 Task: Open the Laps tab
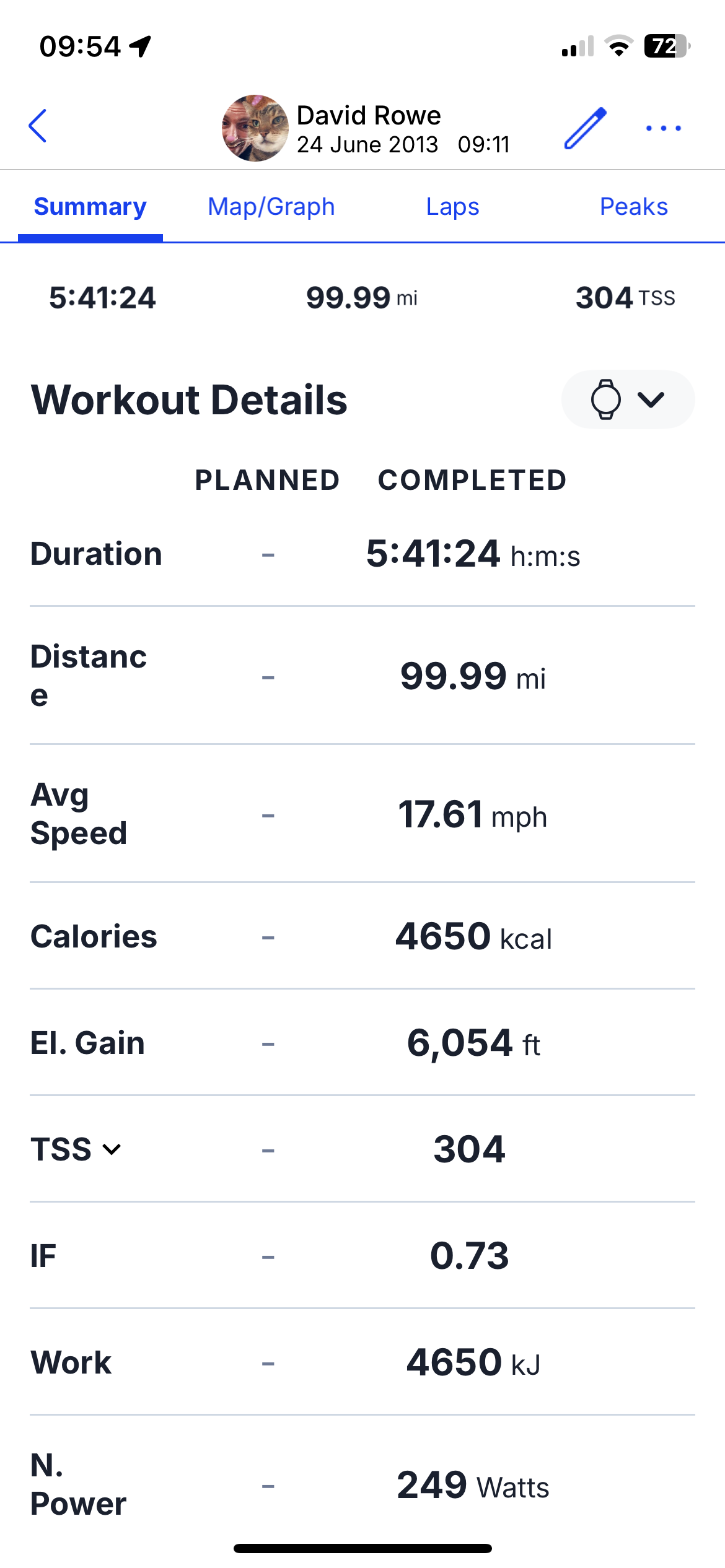pyautogui.click(x=452, y=207)
